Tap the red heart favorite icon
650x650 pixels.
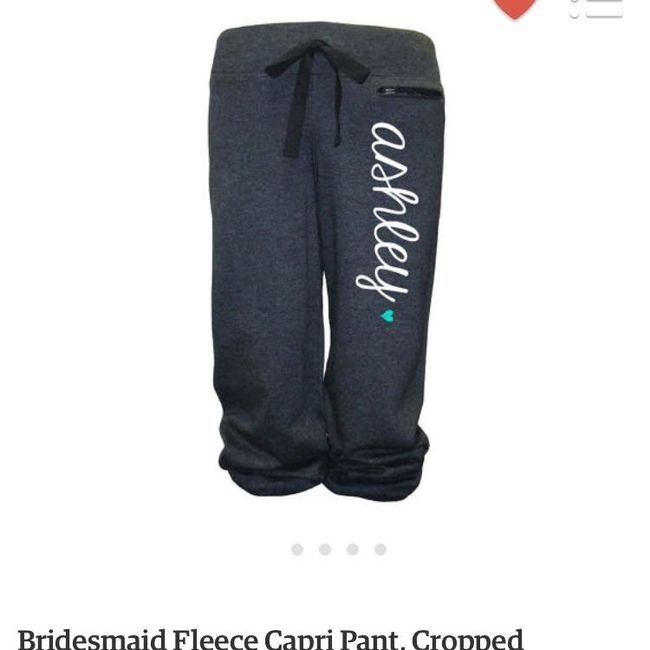pyautogui.click(x=515, y=7)
